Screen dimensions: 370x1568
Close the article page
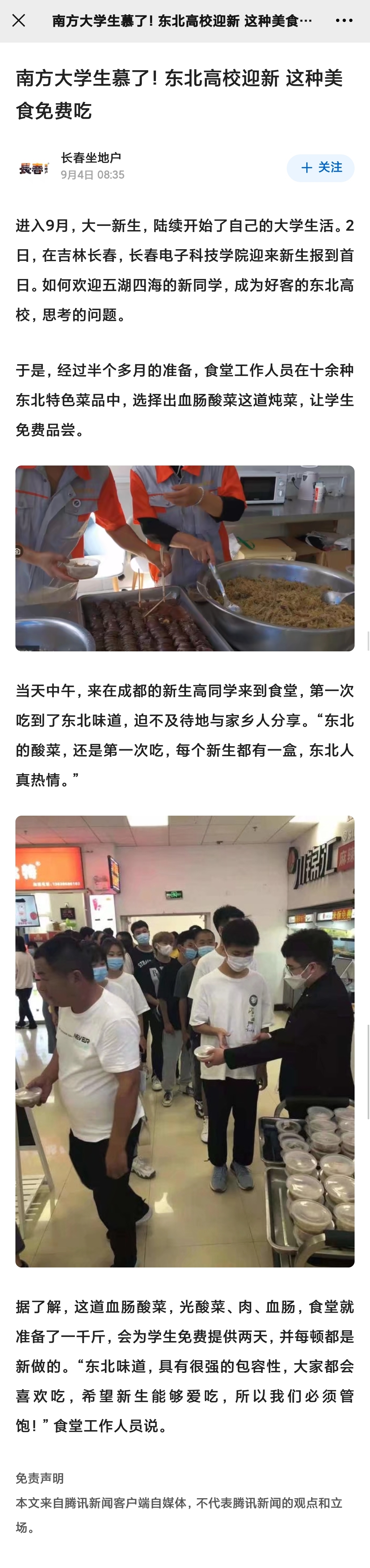(19, 21)
